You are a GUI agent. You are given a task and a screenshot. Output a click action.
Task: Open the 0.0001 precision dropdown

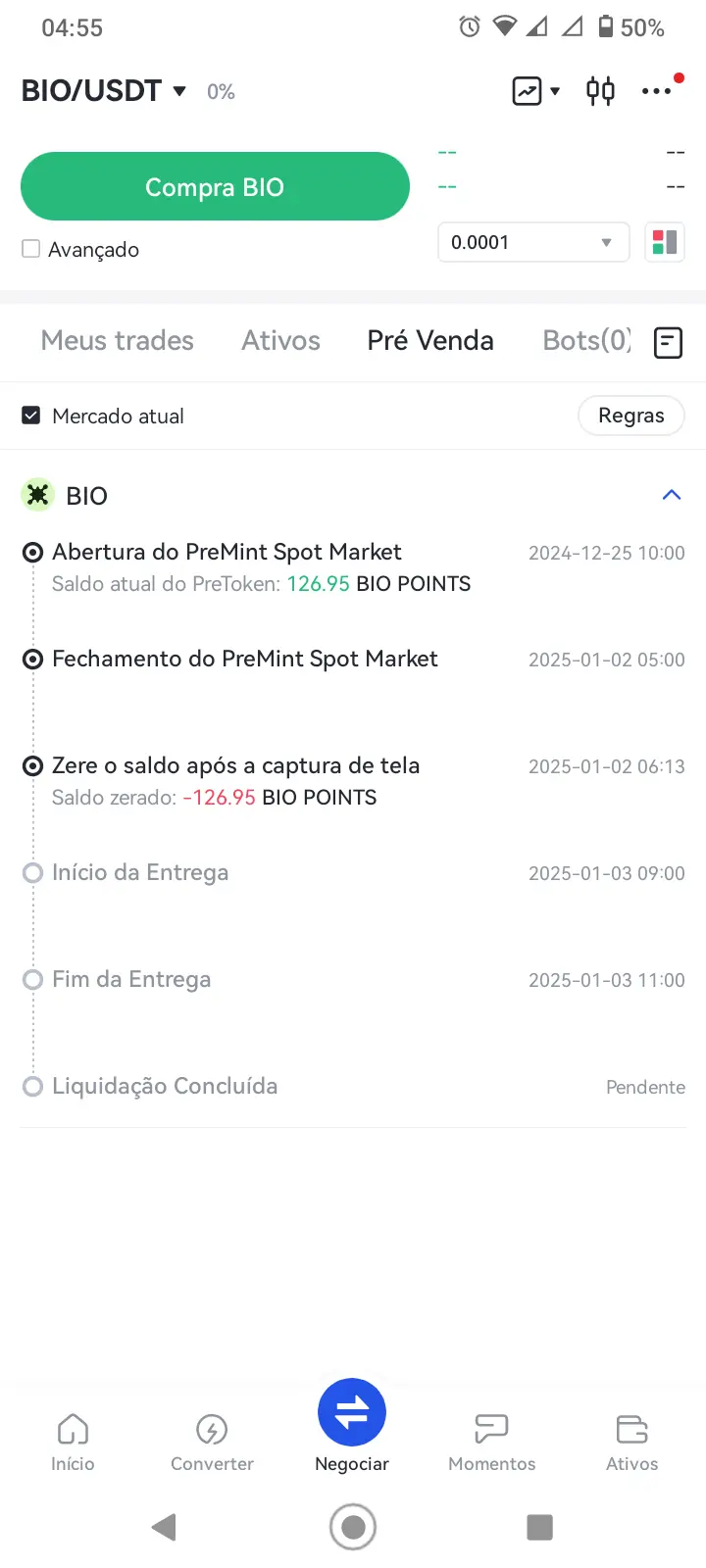tap(532, 242)
